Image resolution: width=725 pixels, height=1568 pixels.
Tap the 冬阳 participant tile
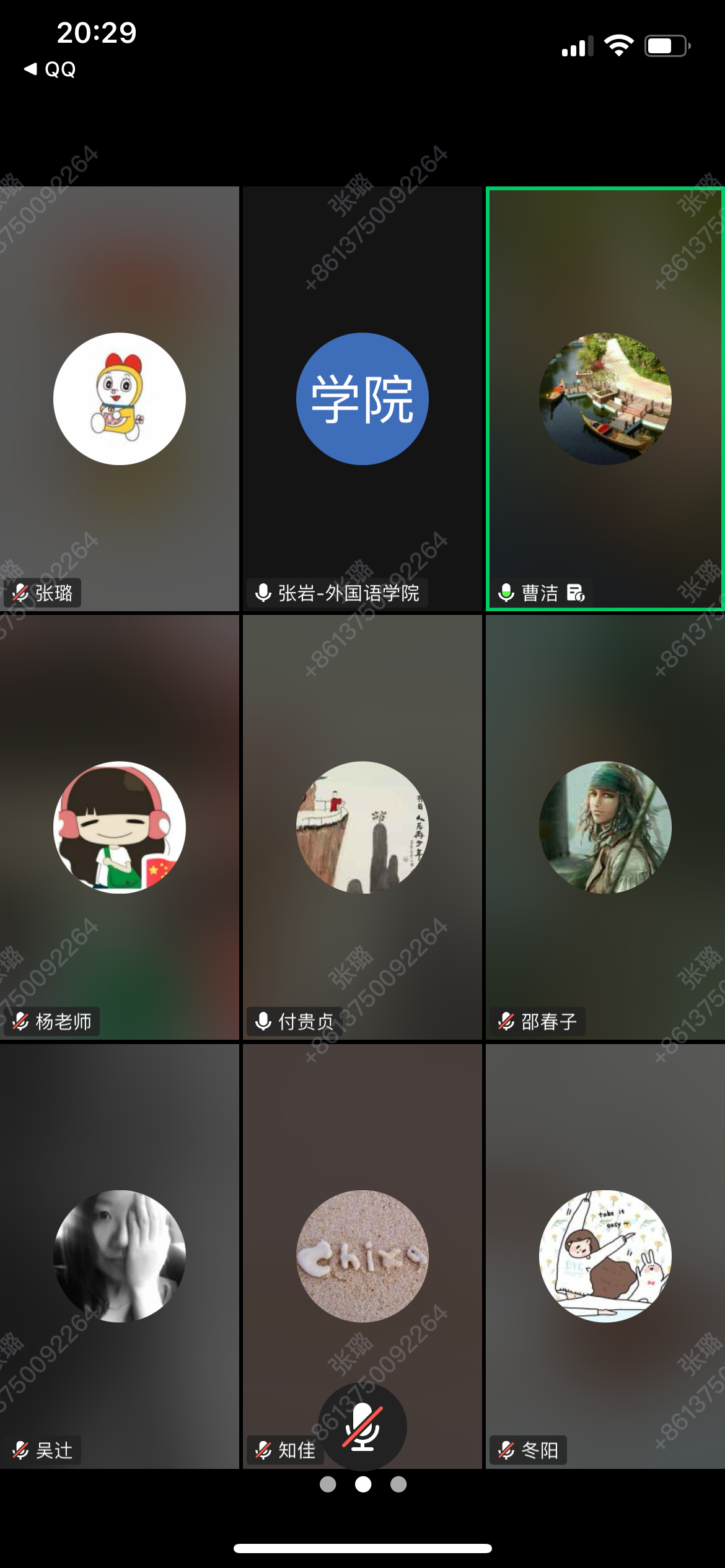(x=605, y=1256)
